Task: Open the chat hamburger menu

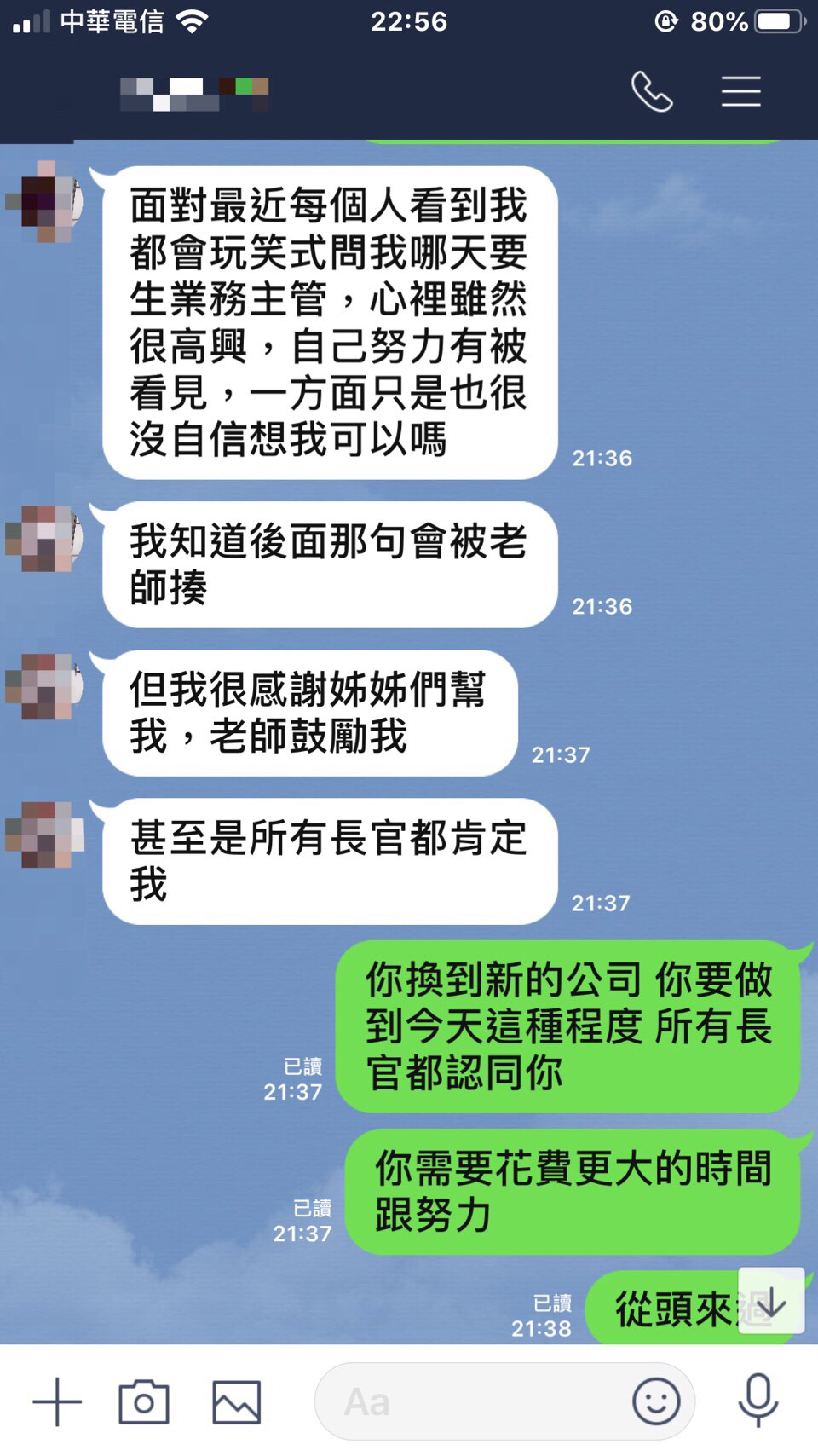Action: (x=740, y=91)
